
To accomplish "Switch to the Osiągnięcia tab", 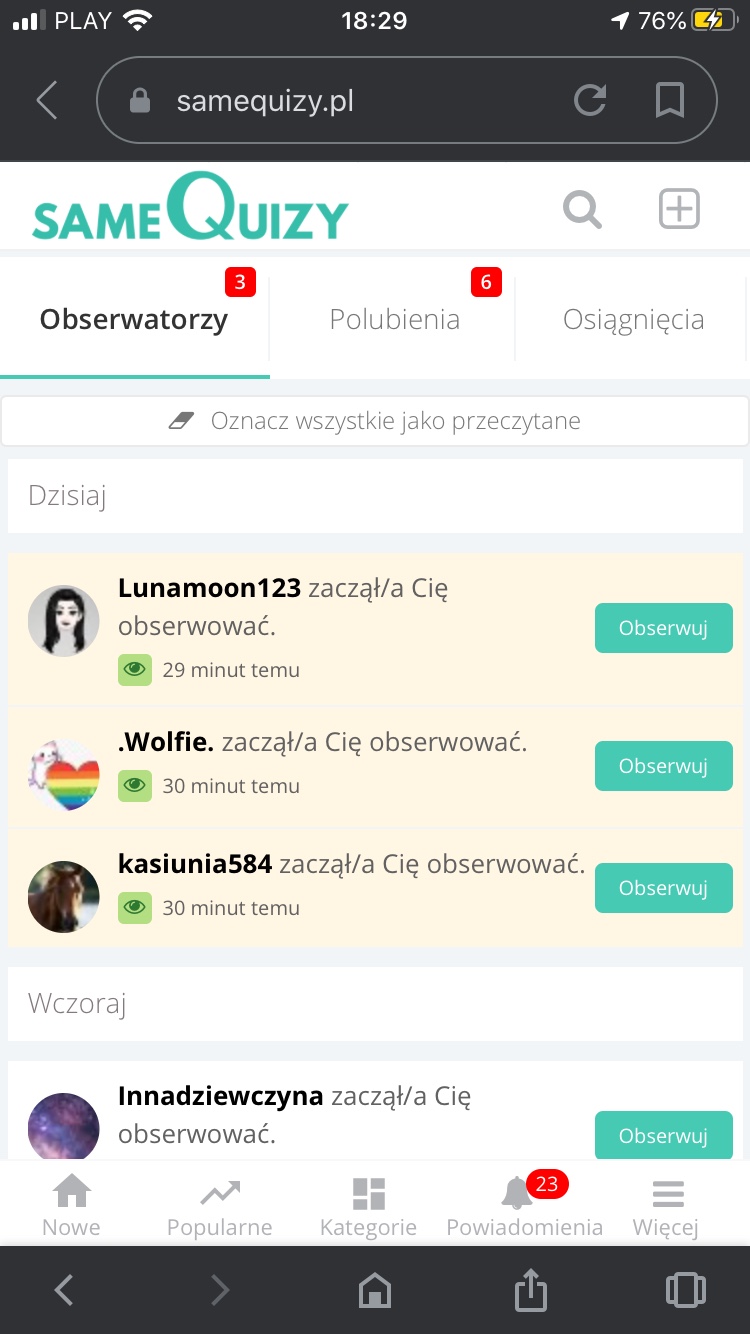I will pyautogui.click(x=633, y=320).
